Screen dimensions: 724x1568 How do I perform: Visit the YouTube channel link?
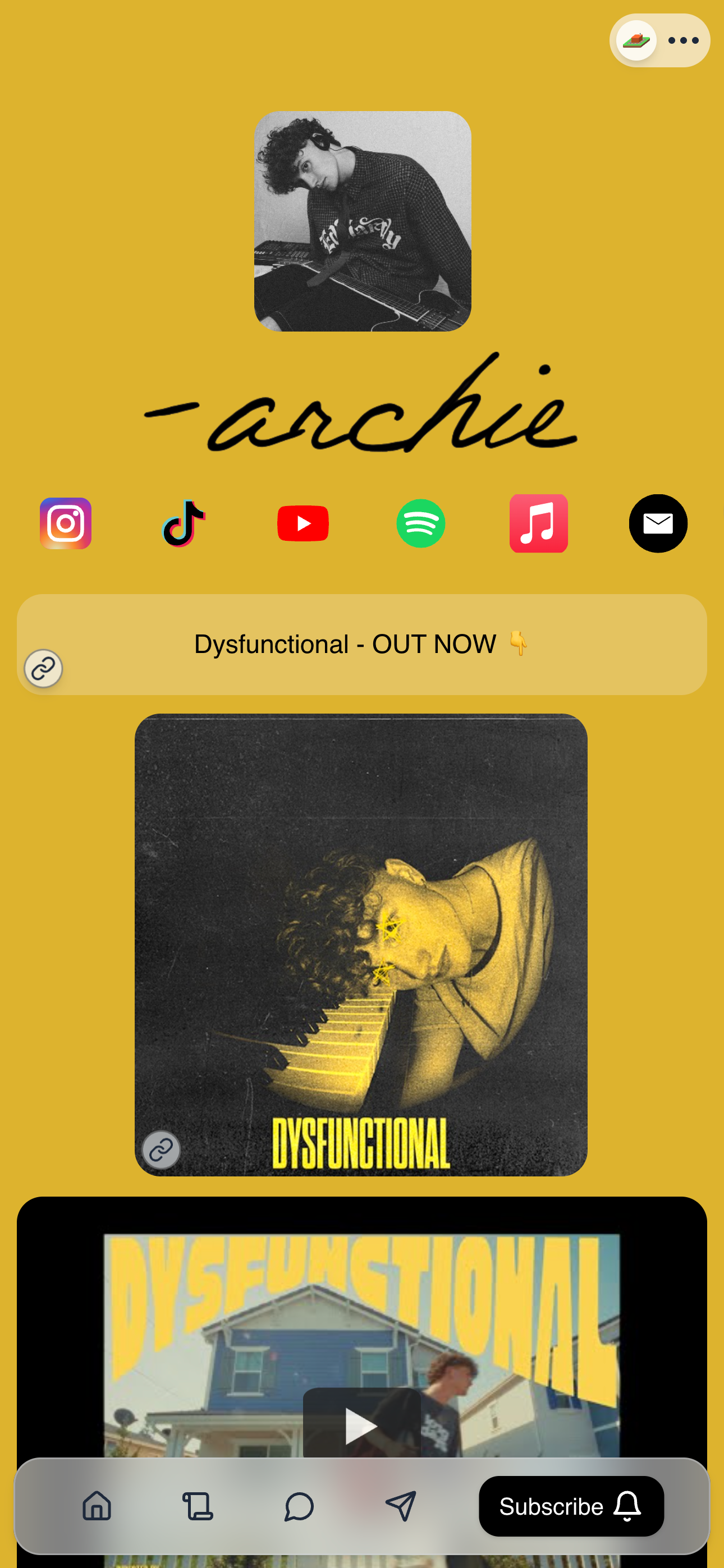pyautogui.click(x=303, y=523)
